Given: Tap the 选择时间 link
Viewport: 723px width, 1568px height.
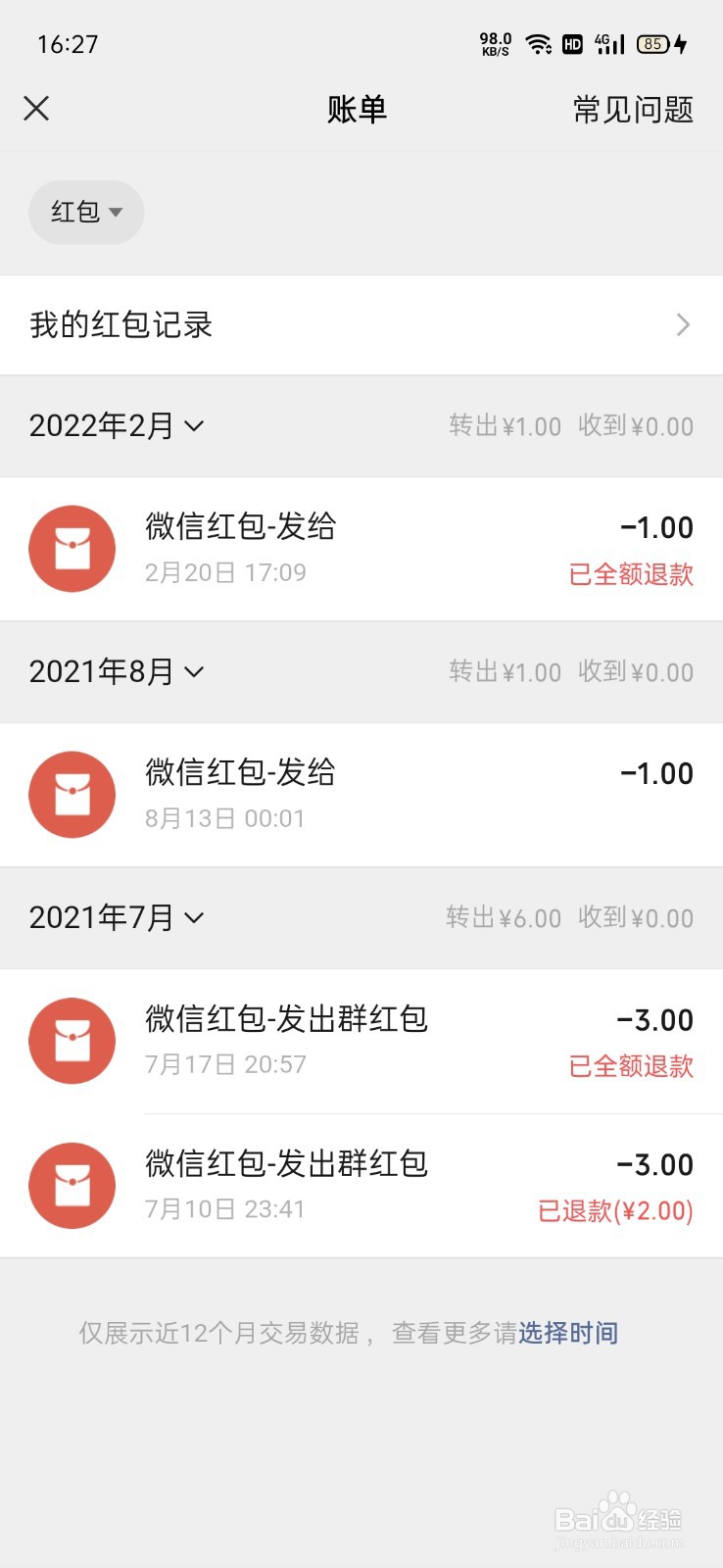Looking at the screenshot, I should click(x=568, y=1333).
